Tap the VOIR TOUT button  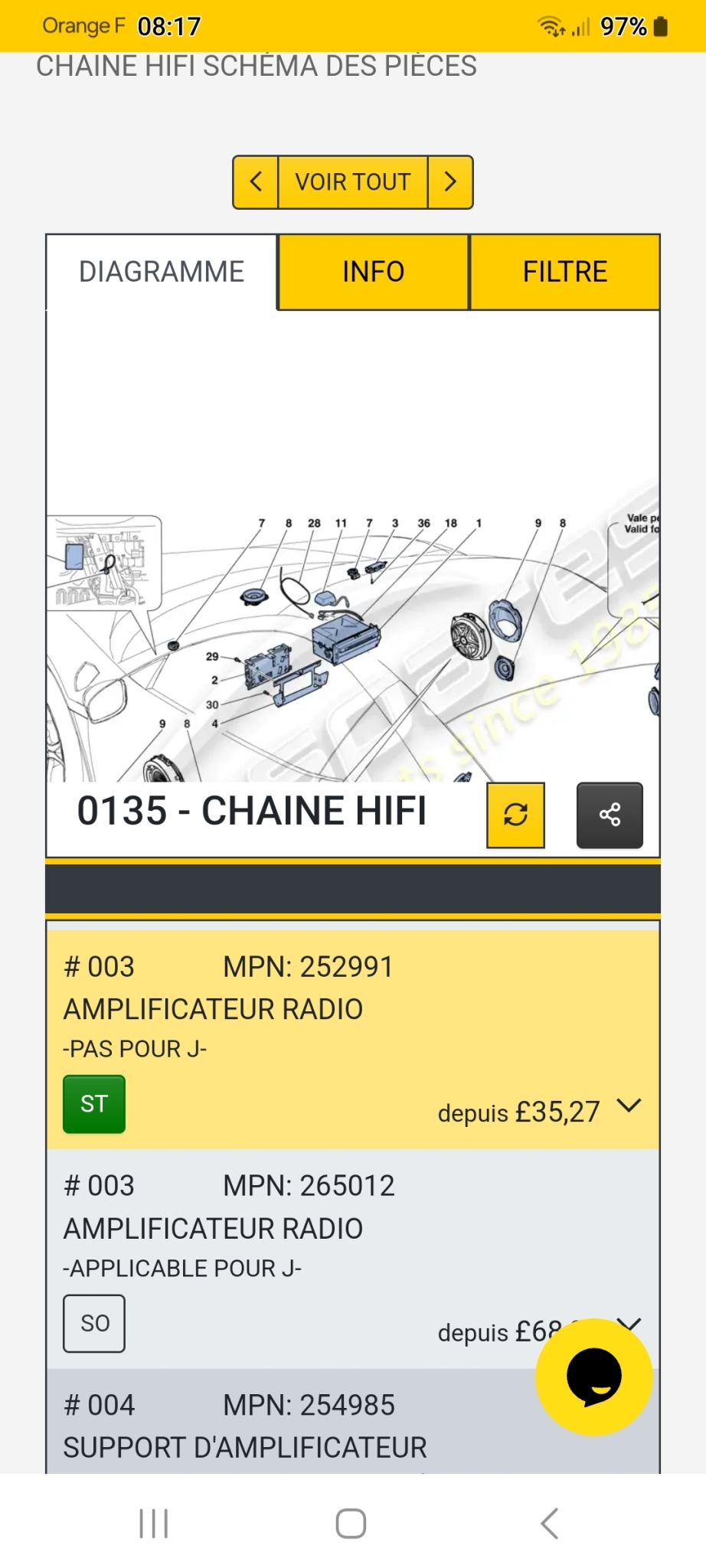point(353,182)
